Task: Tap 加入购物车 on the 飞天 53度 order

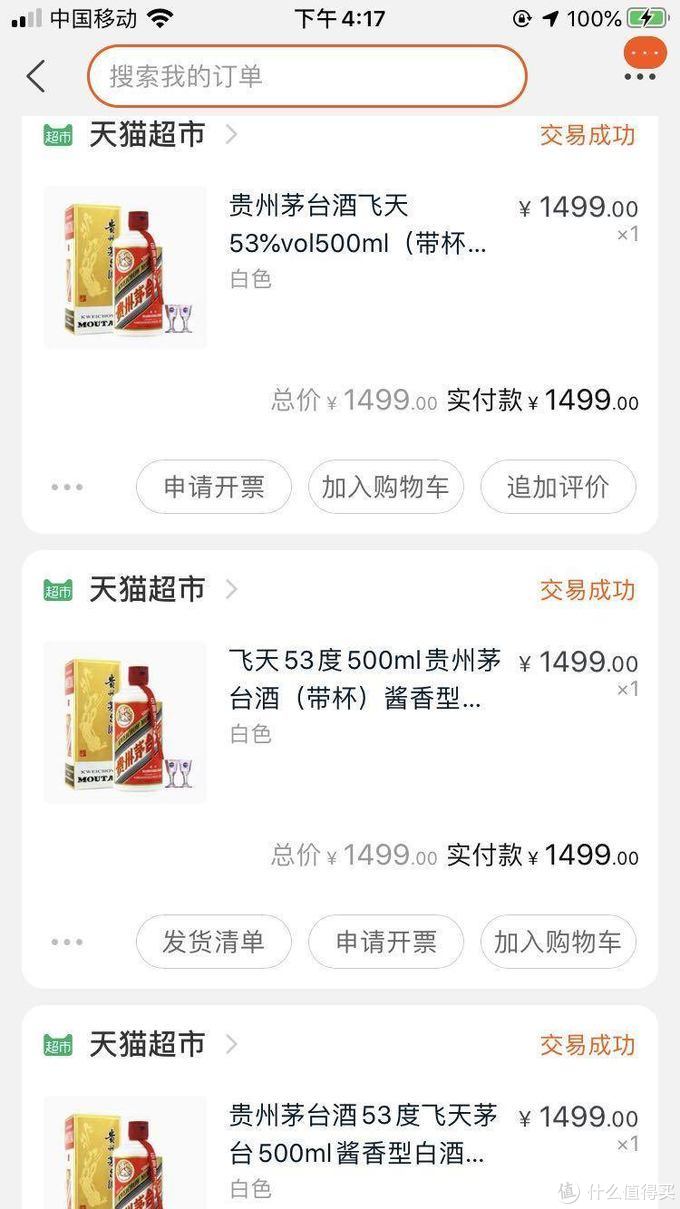Action: pyautogui.click(x=558, y=942)
